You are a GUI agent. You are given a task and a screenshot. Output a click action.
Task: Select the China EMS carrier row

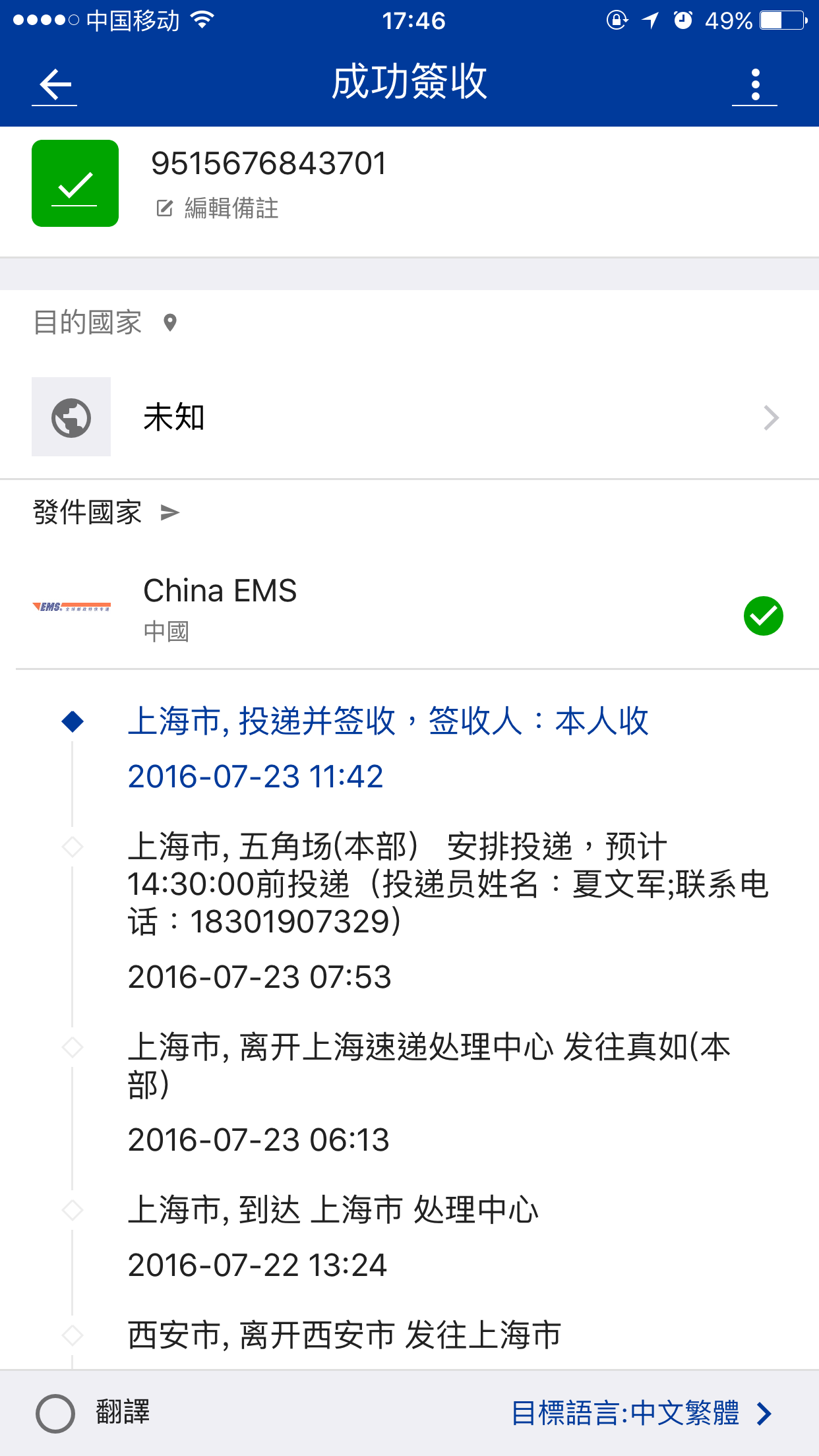pyautogui.click(x=409, y=607)
